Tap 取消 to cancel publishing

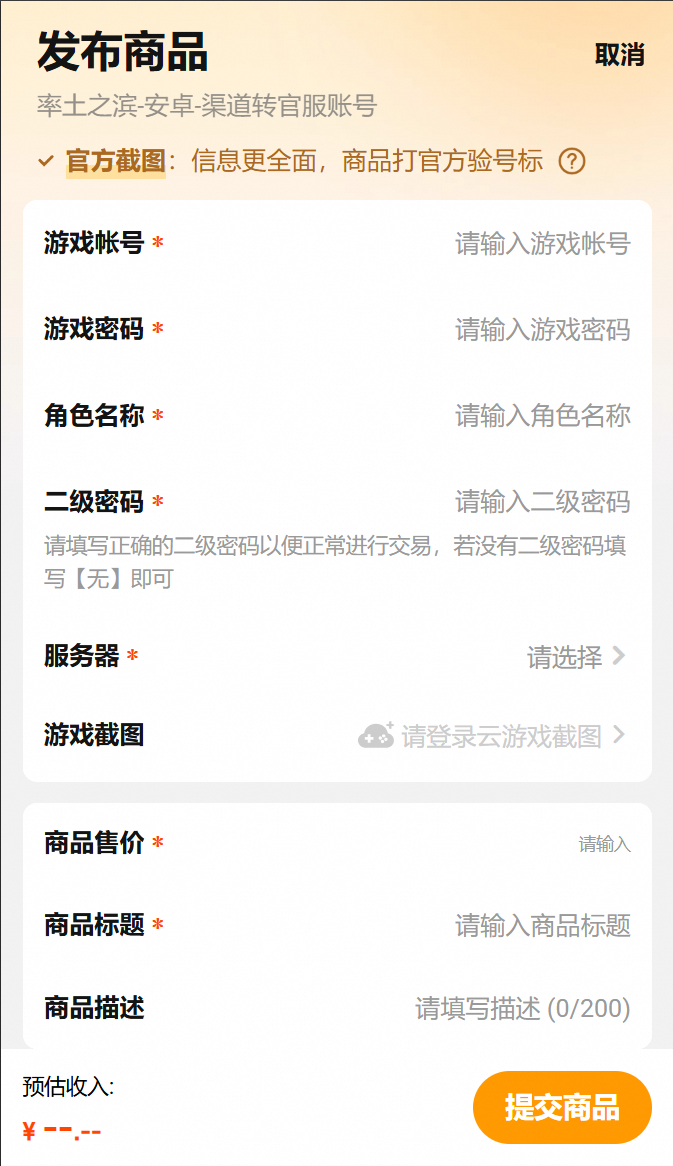[619, 55]
